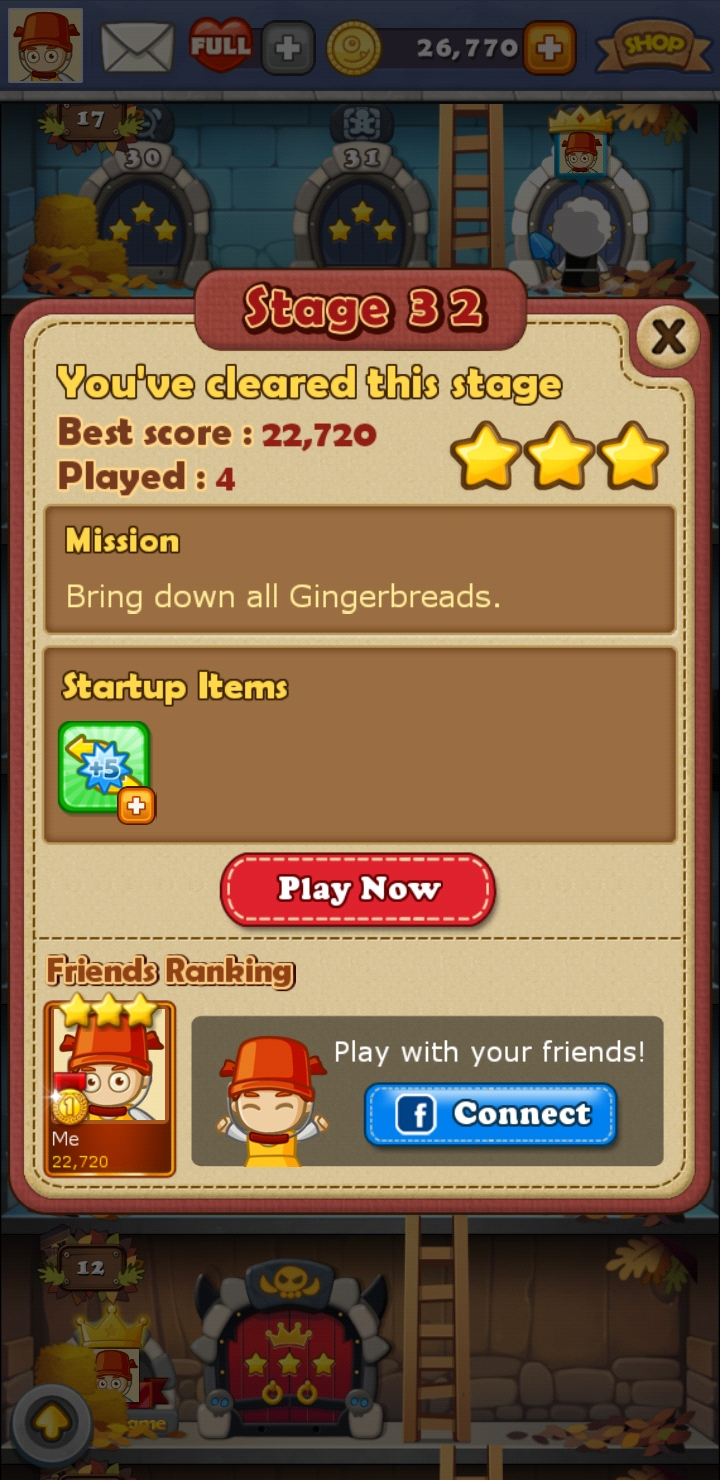Connect with Facebook
This screenshot has width=720, height=1480.
pyautogui.click(x=490, y=1114)
